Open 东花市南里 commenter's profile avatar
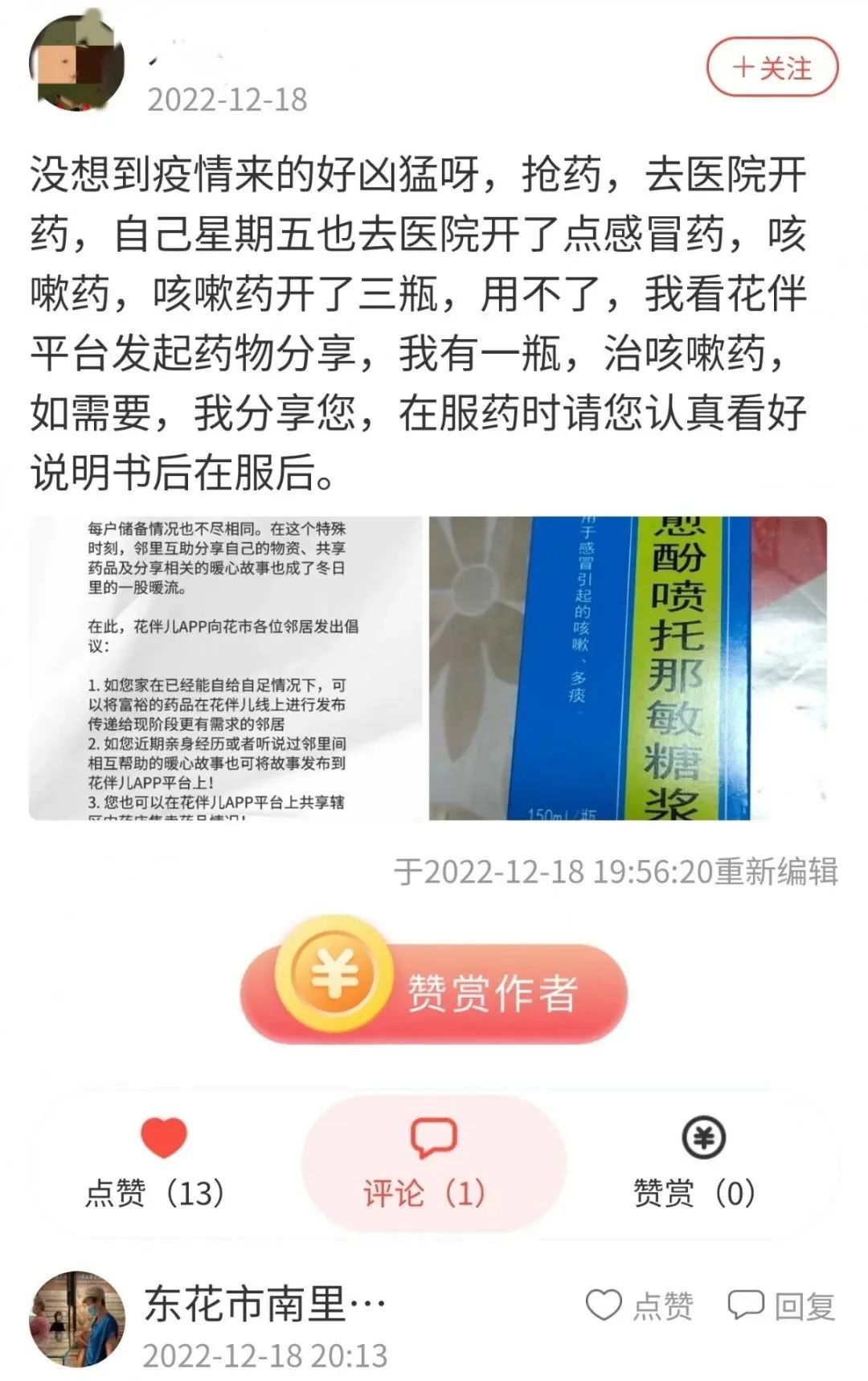 click(x=77, y=1318)
